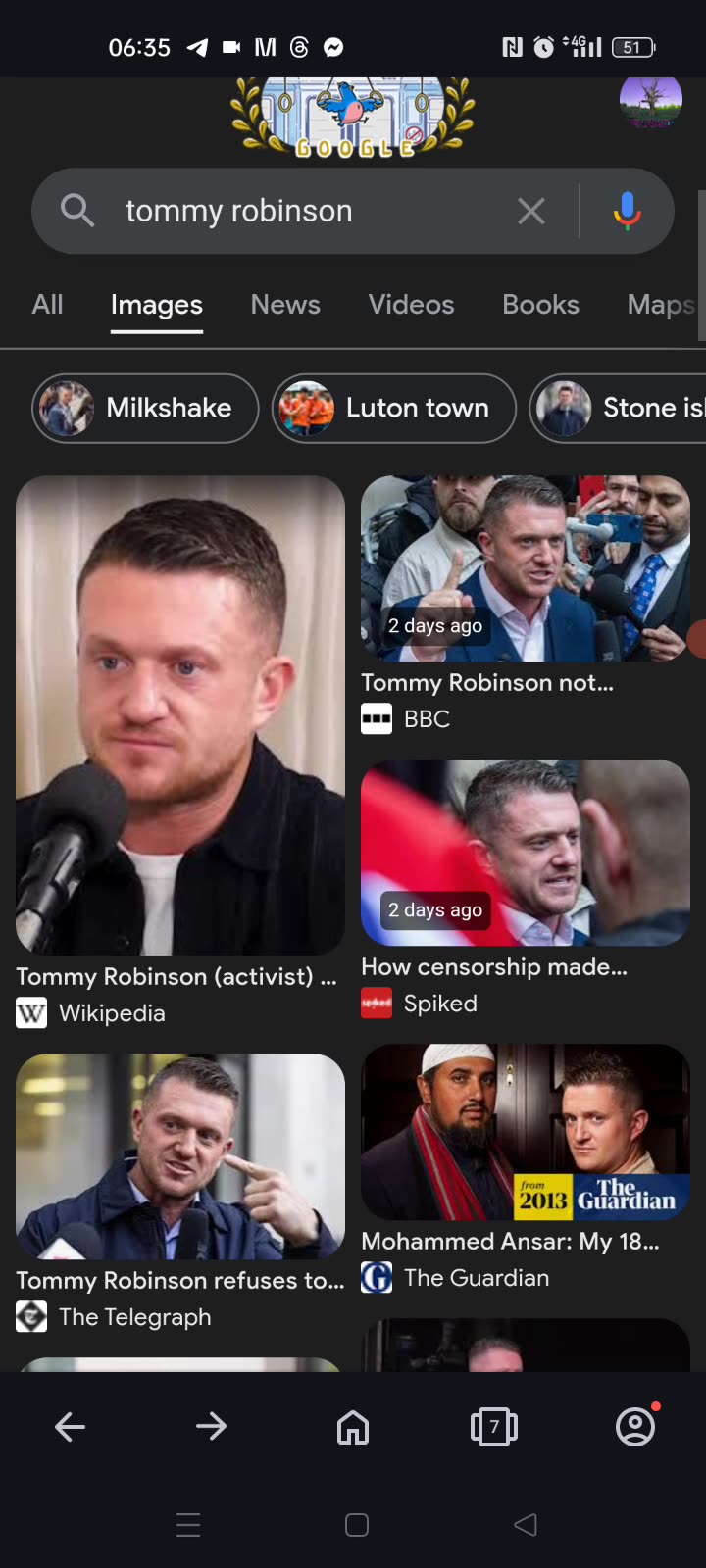
Task: Open the Wikipedia image result
Action: [180, 715]
